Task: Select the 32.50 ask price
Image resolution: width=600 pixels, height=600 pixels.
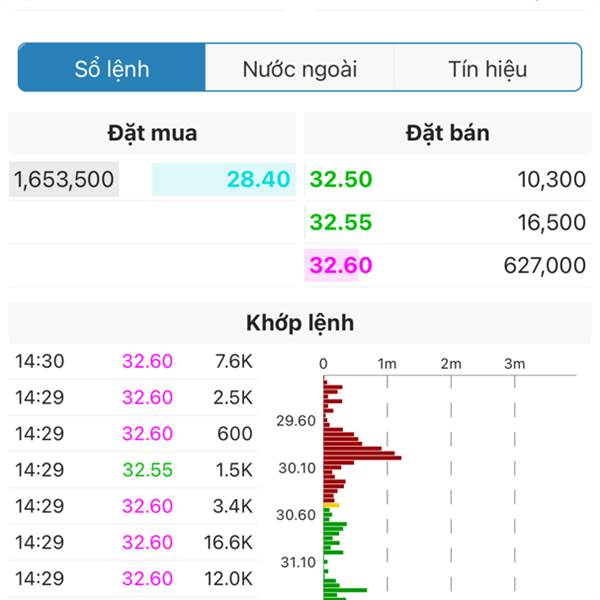Action: click(341, 180)
